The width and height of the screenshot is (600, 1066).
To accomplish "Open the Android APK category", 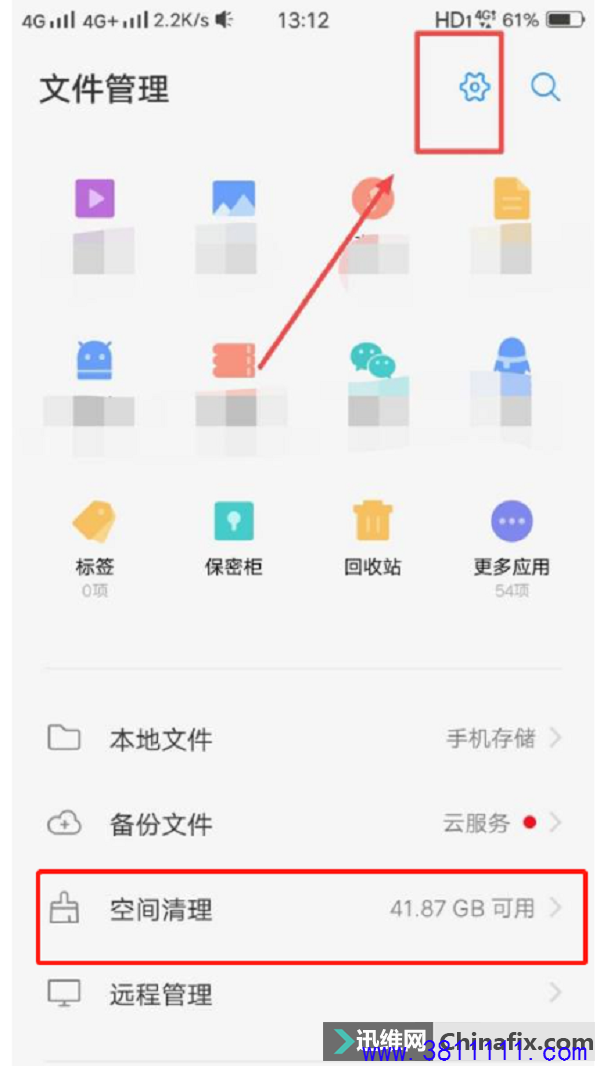I will 94,360.
